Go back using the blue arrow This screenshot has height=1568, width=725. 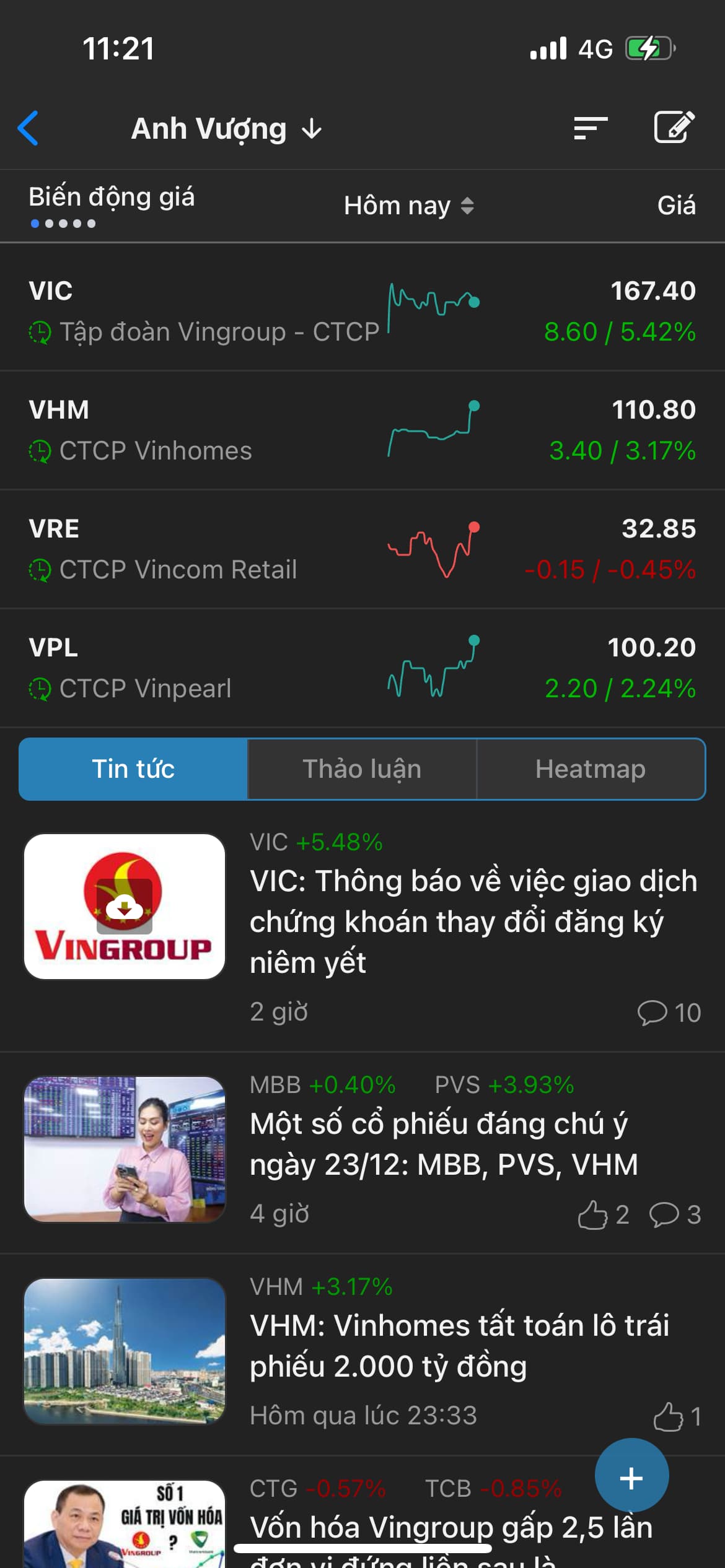pos(29,128)
